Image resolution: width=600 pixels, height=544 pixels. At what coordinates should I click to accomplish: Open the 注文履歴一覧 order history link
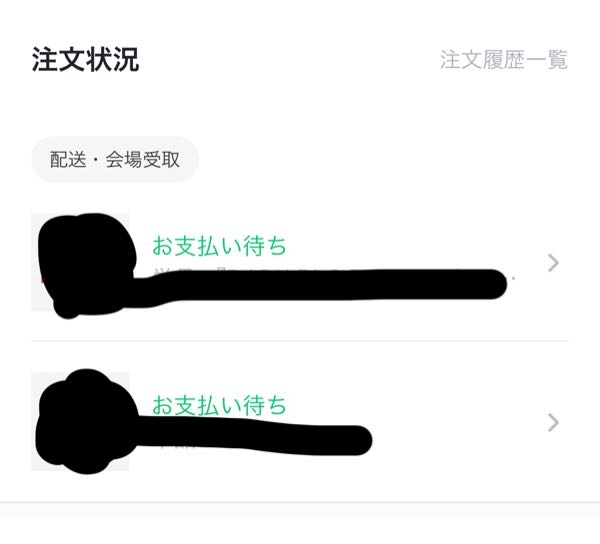click(503, 60)
